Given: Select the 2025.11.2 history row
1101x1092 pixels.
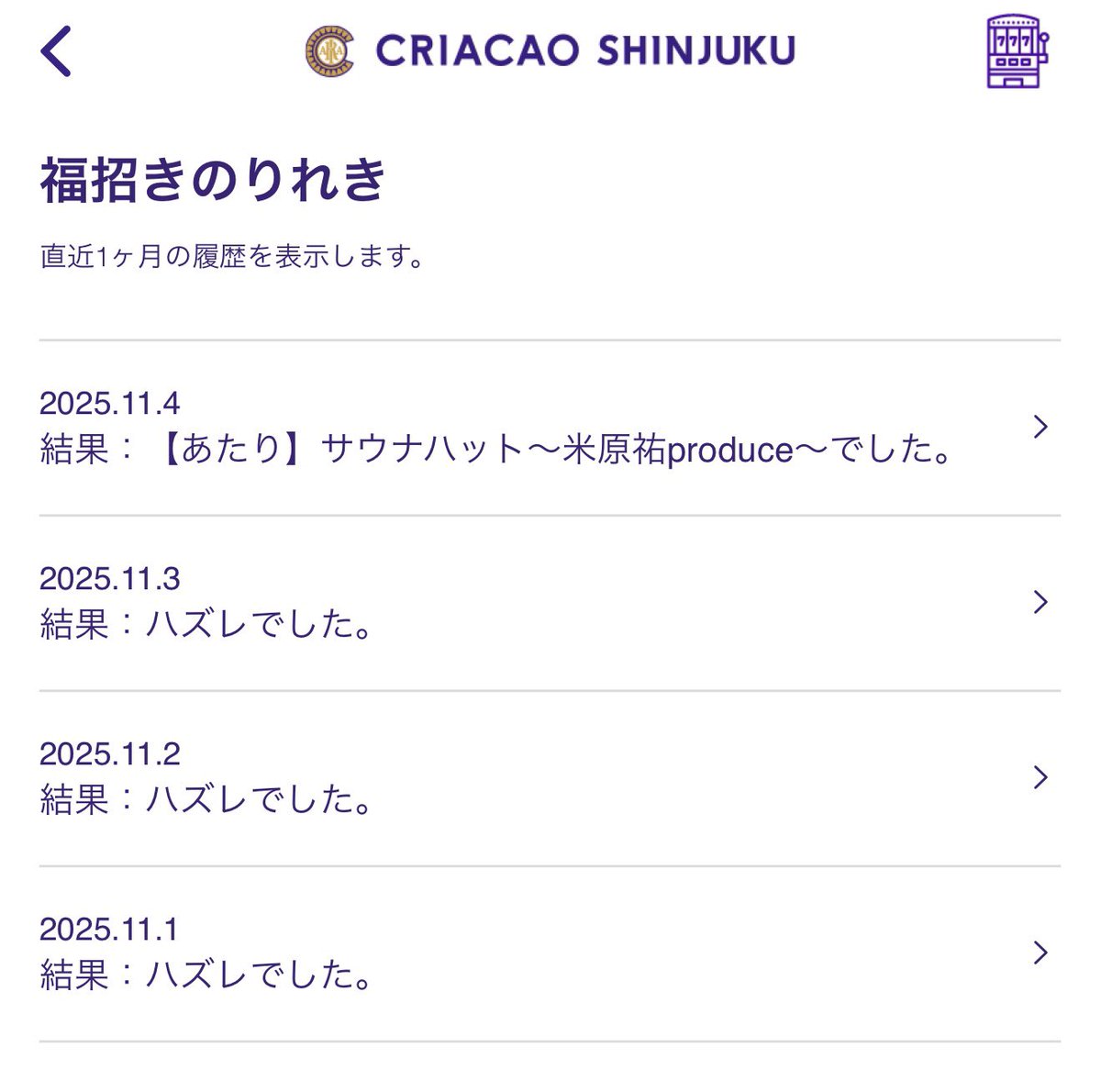Looking at the screenshot, I should 549,778.
